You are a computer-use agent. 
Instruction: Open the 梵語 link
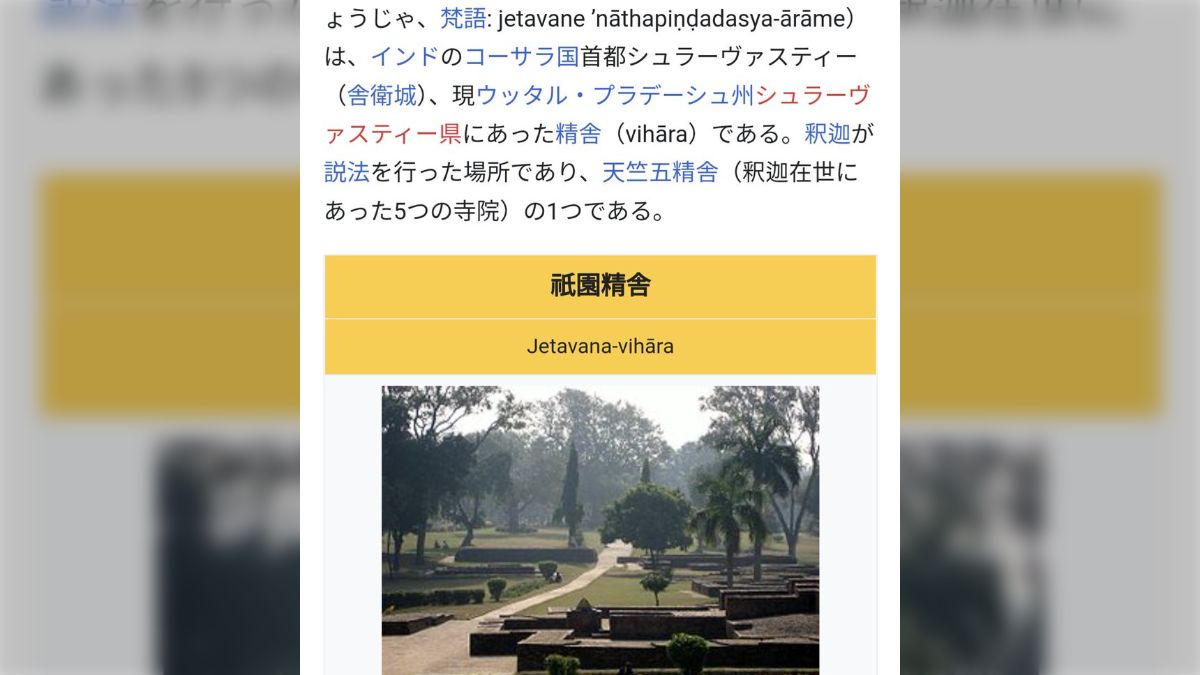462,18
